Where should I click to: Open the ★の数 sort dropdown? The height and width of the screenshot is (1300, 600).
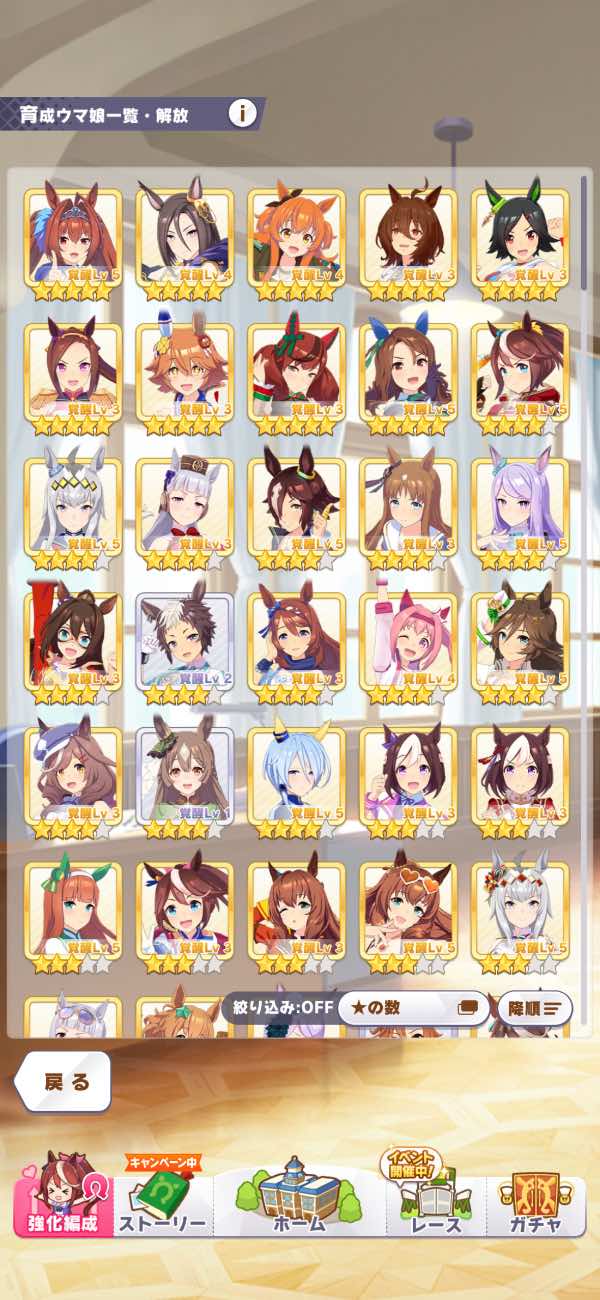[x=413, y=1008]
